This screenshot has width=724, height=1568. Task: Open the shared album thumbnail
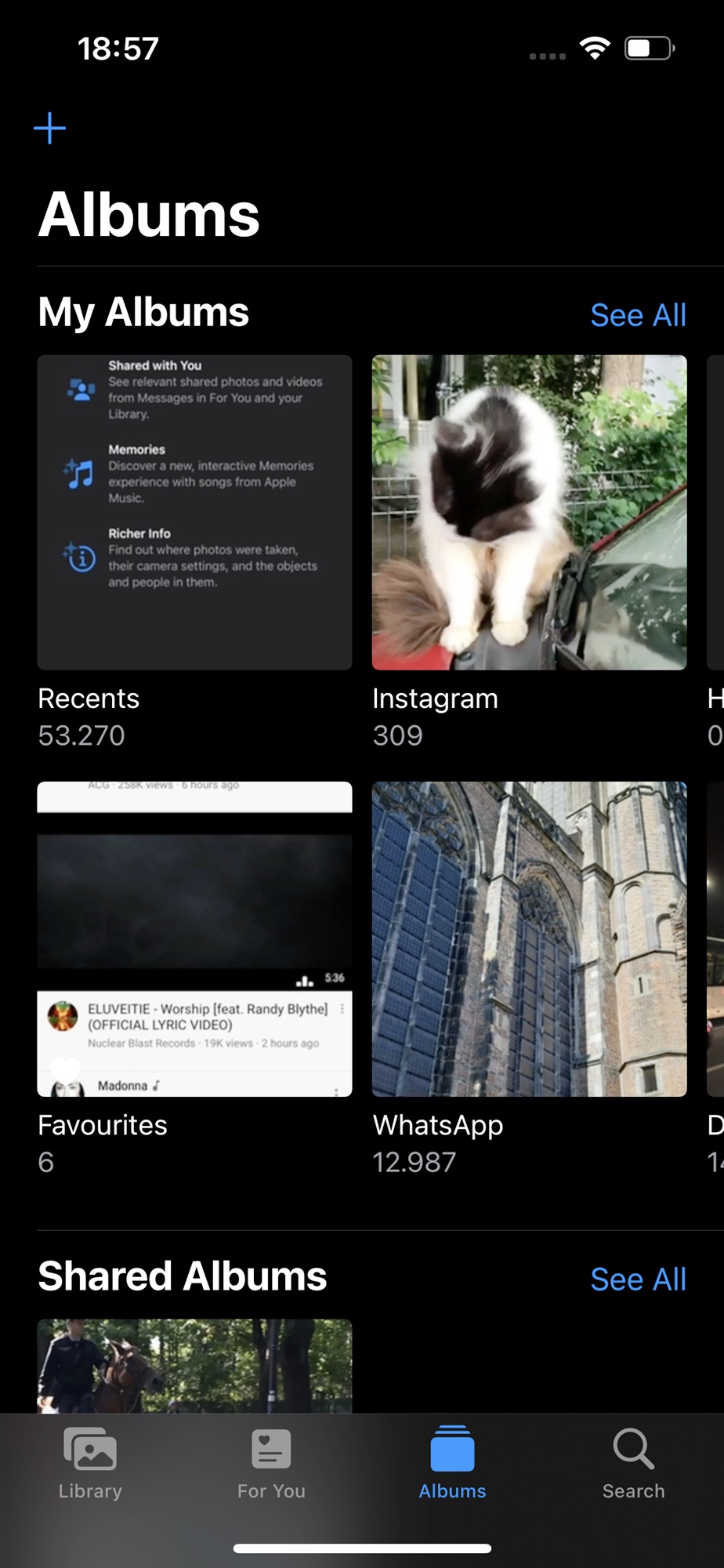click(x=194, y=1366)
